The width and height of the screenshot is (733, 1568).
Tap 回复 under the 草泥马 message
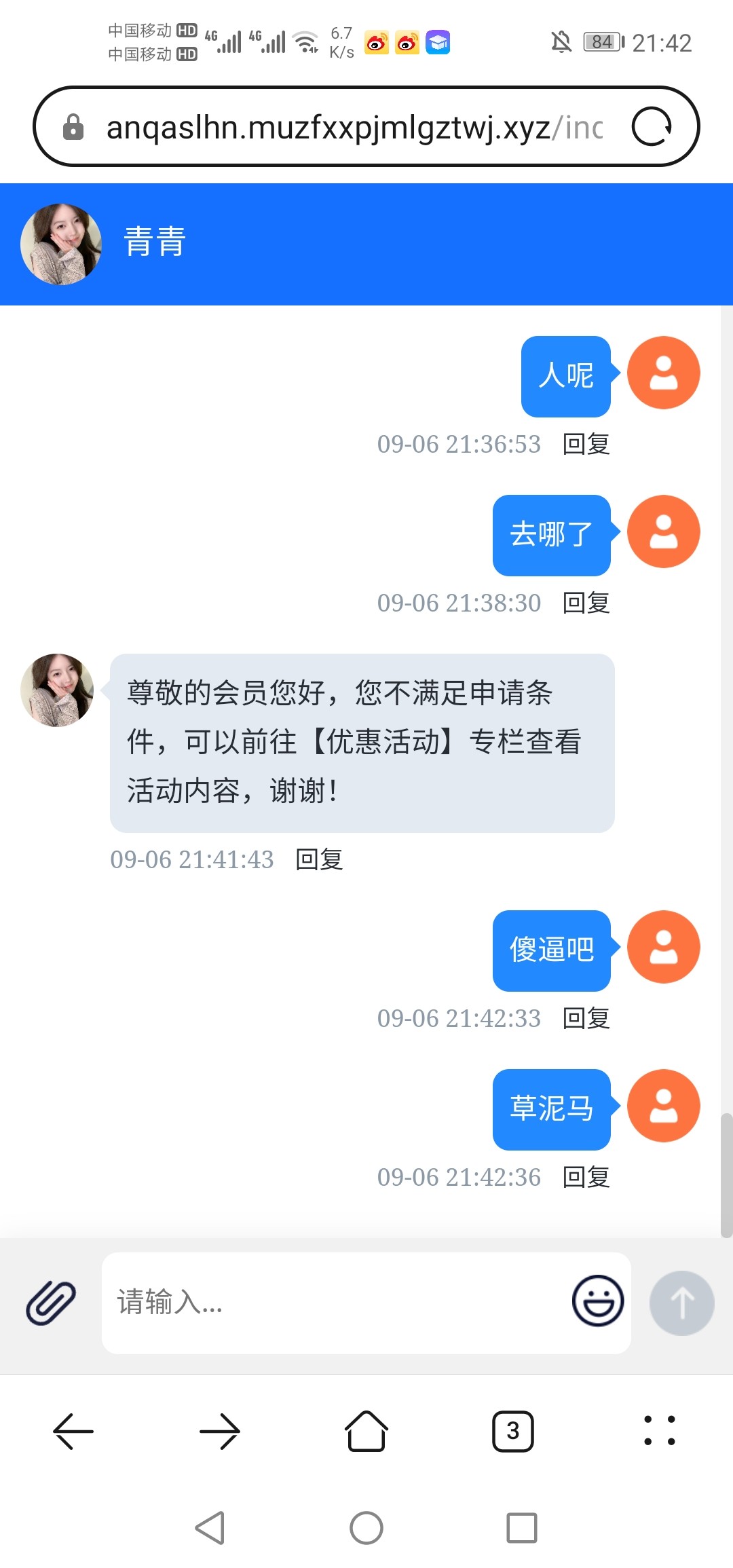point(586,1178)
